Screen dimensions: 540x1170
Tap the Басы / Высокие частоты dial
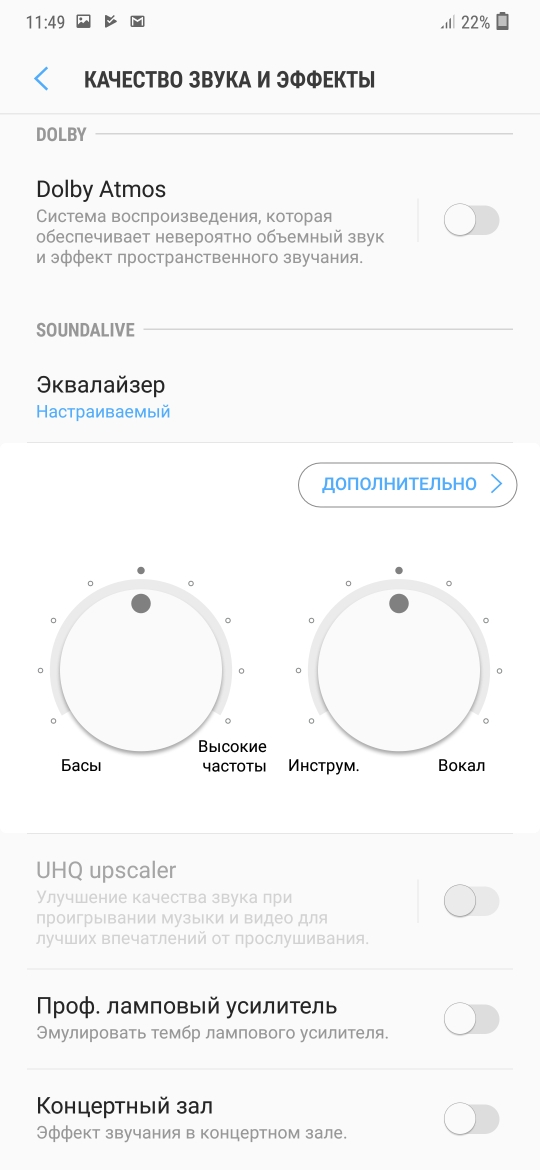[141, 669]
